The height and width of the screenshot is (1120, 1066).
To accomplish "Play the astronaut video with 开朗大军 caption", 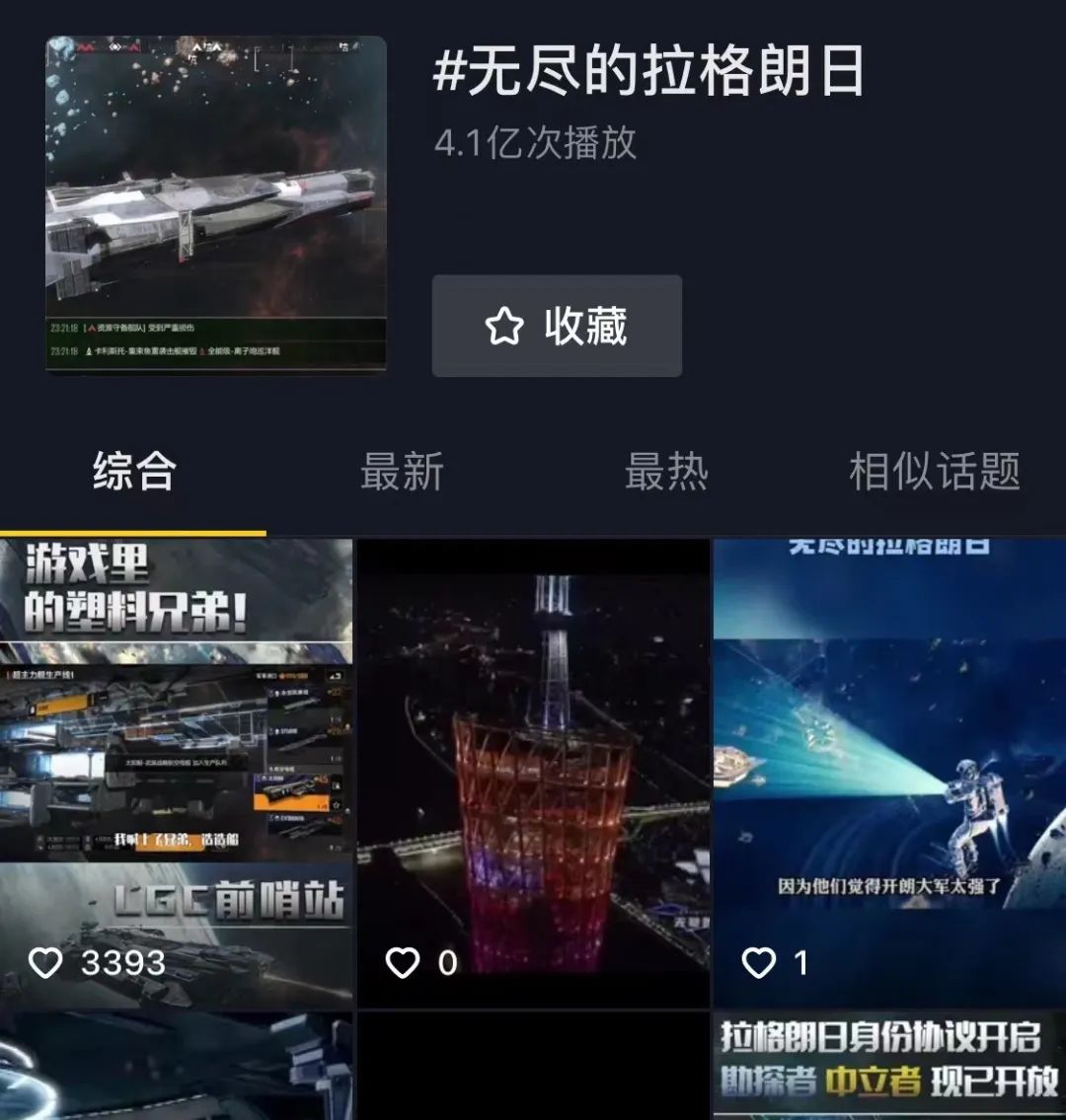I will pos(889,770).
